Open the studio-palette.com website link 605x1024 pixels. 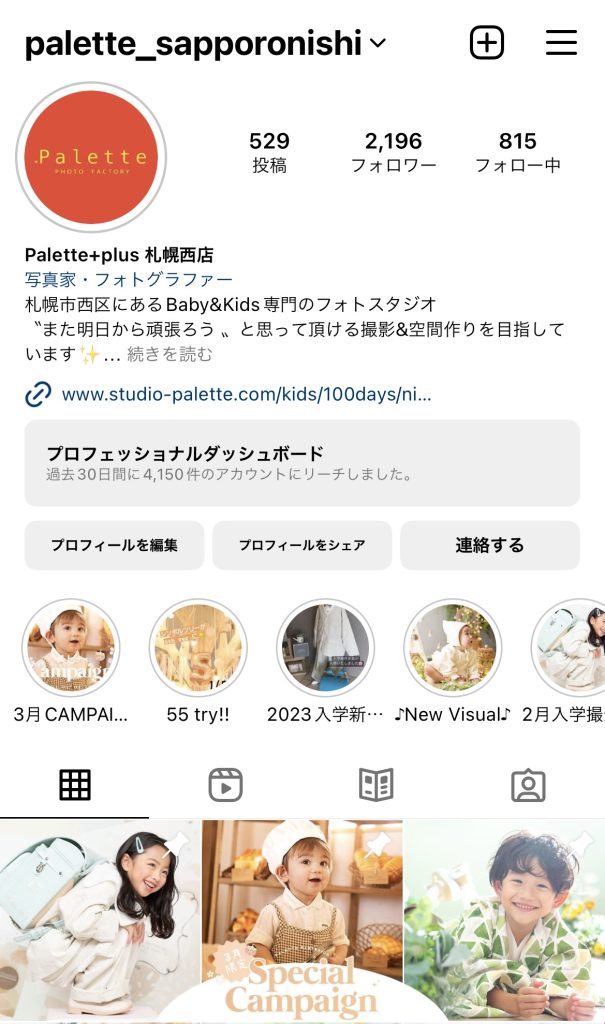click(x=246, y=394)
